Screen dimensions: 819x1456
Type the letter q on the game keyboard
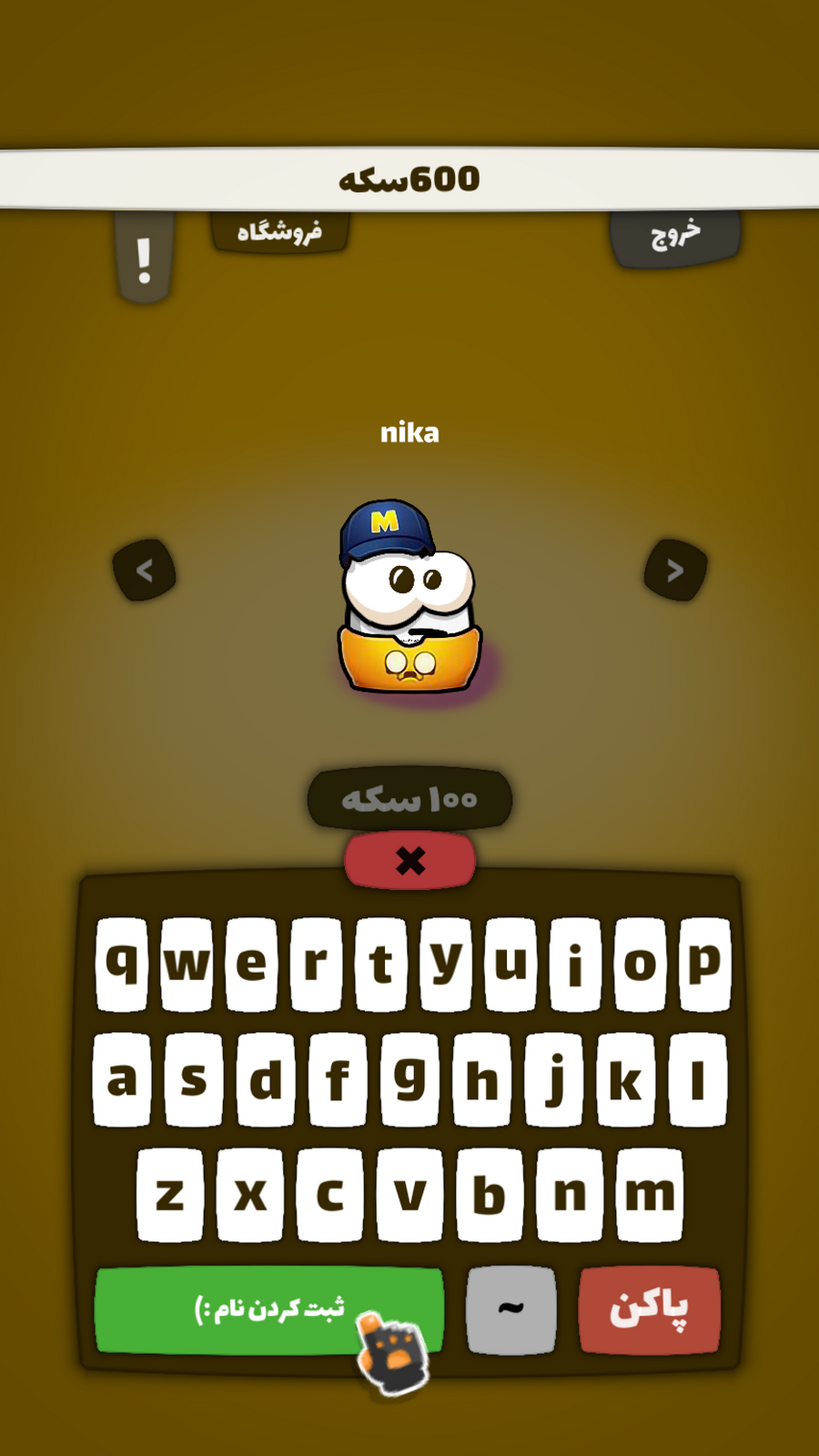tap(122, 965)
